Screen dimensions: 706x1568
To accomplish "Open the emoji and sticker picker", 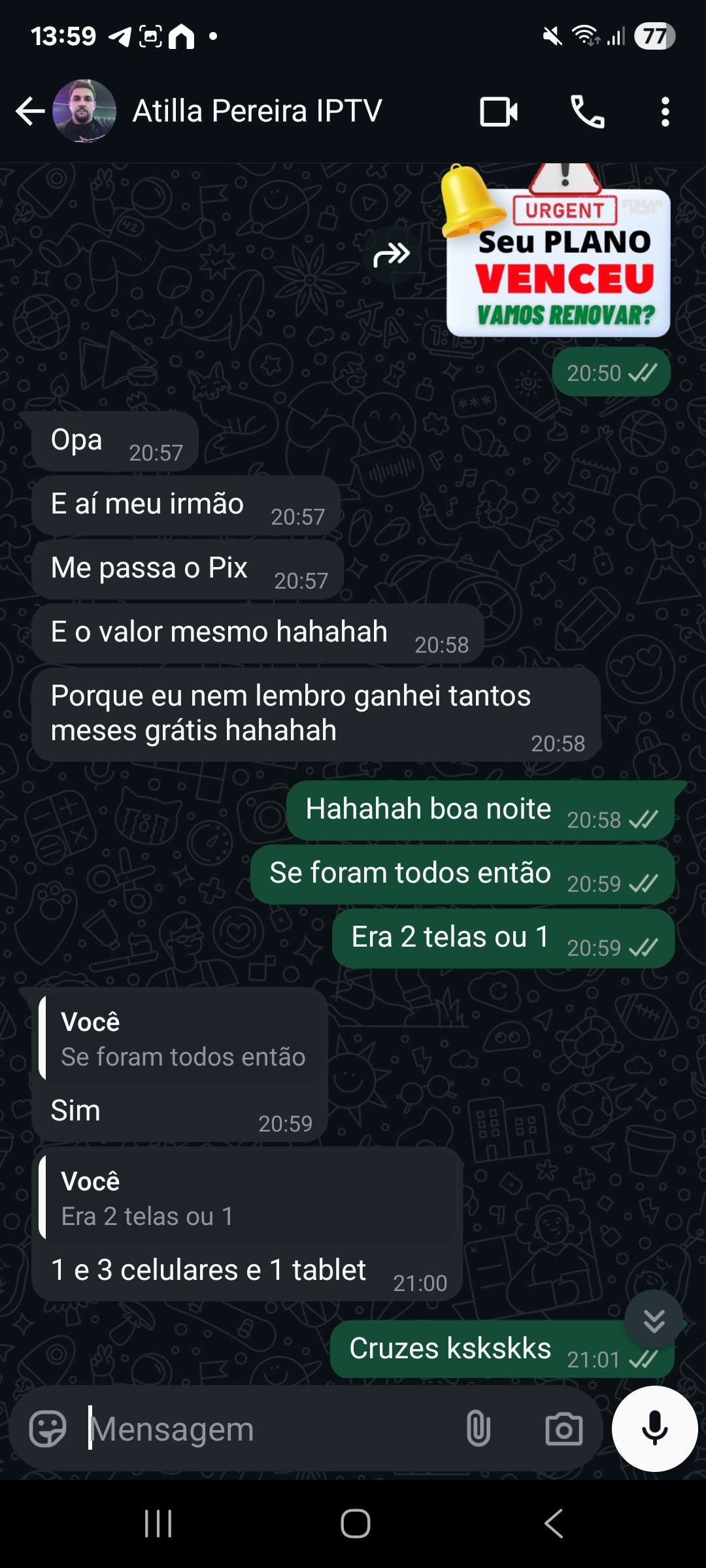I will [48, 1429].
